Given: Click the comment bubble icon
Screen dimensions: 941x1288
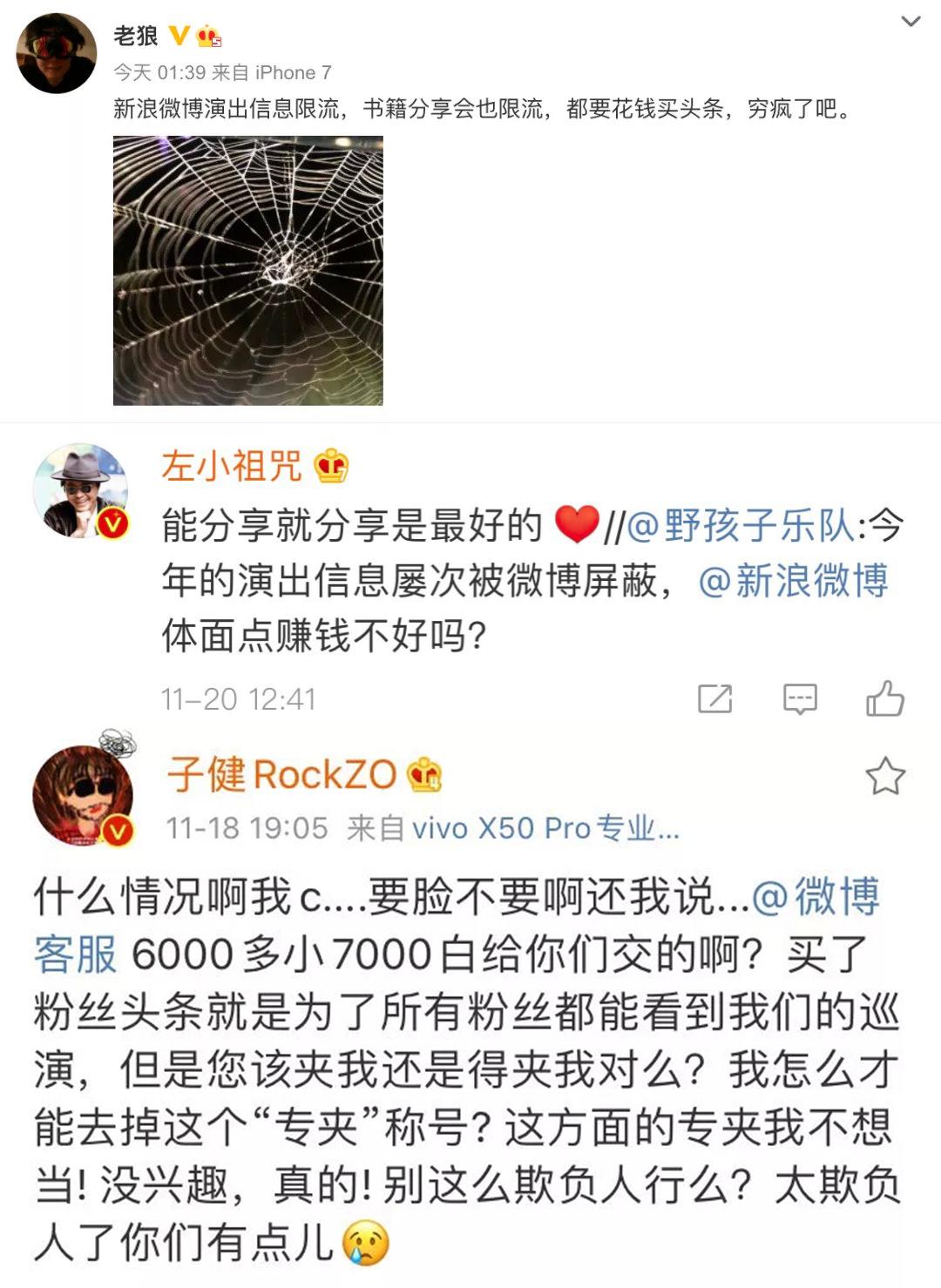Looking at the screenshot, I should (801, 698).
